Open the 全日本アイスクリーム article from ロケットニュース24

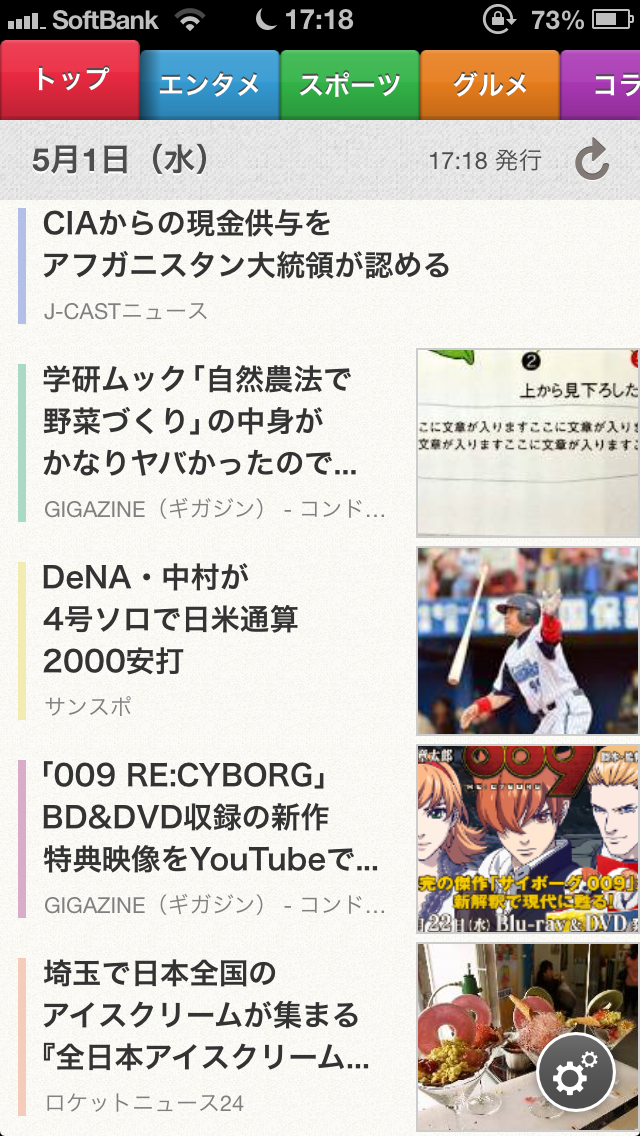[x=320, y=1036]
